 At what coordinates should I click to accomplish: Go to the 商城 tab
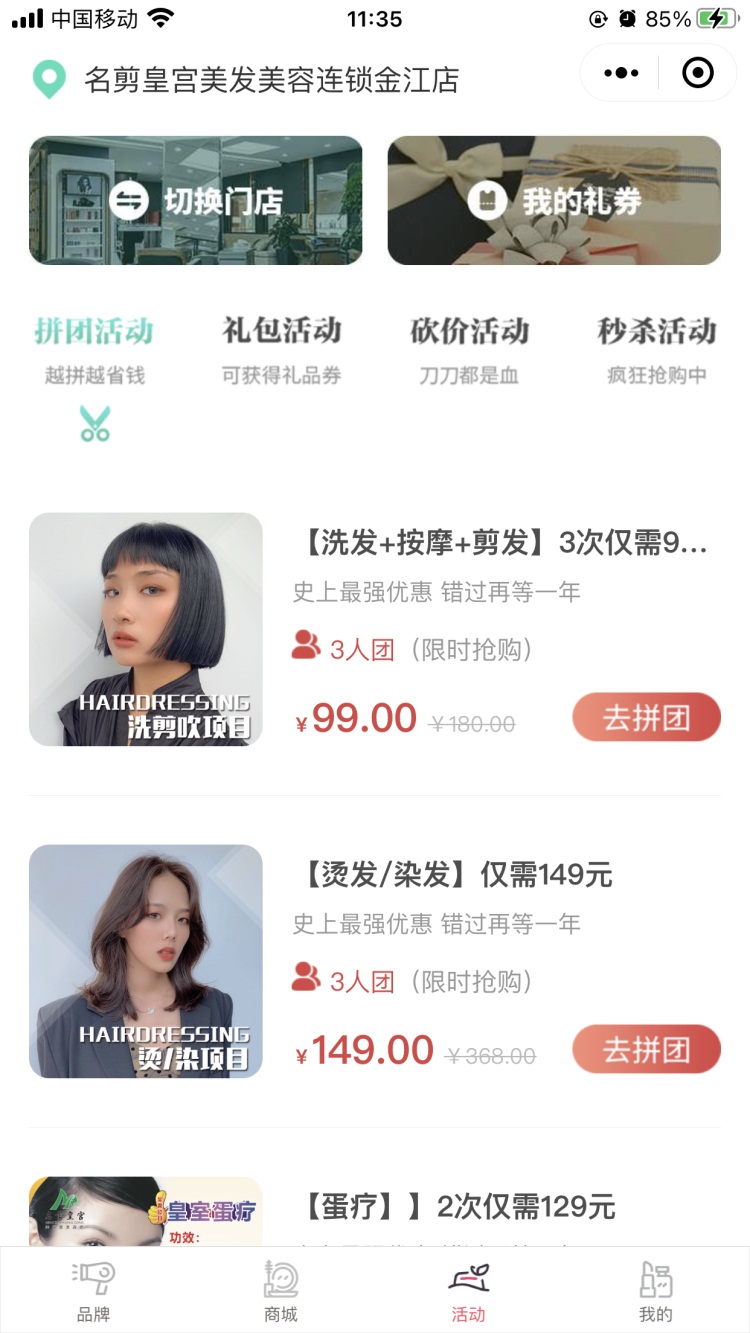coord(281,1291)
